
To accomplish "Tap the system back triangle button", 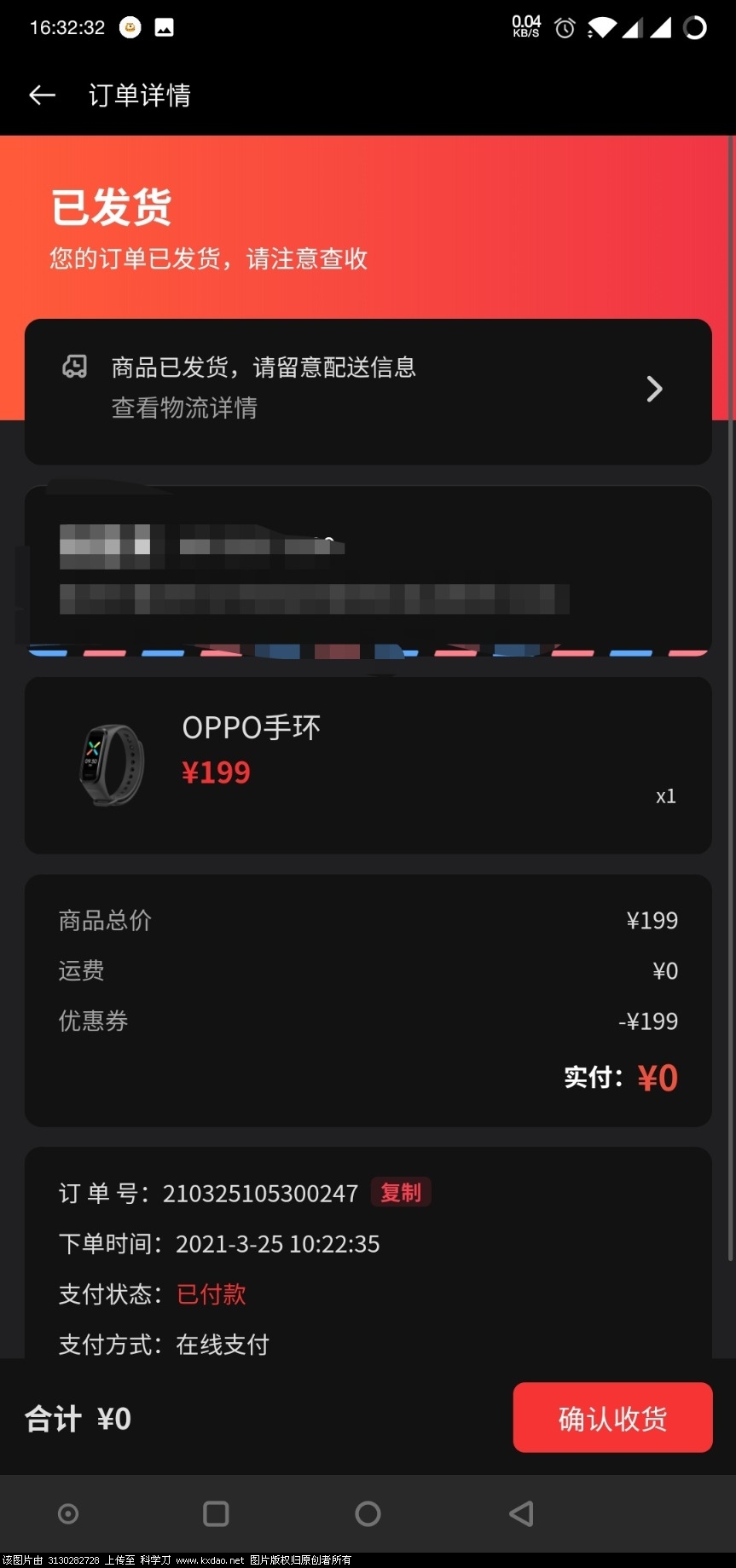I will [521, 1513].
